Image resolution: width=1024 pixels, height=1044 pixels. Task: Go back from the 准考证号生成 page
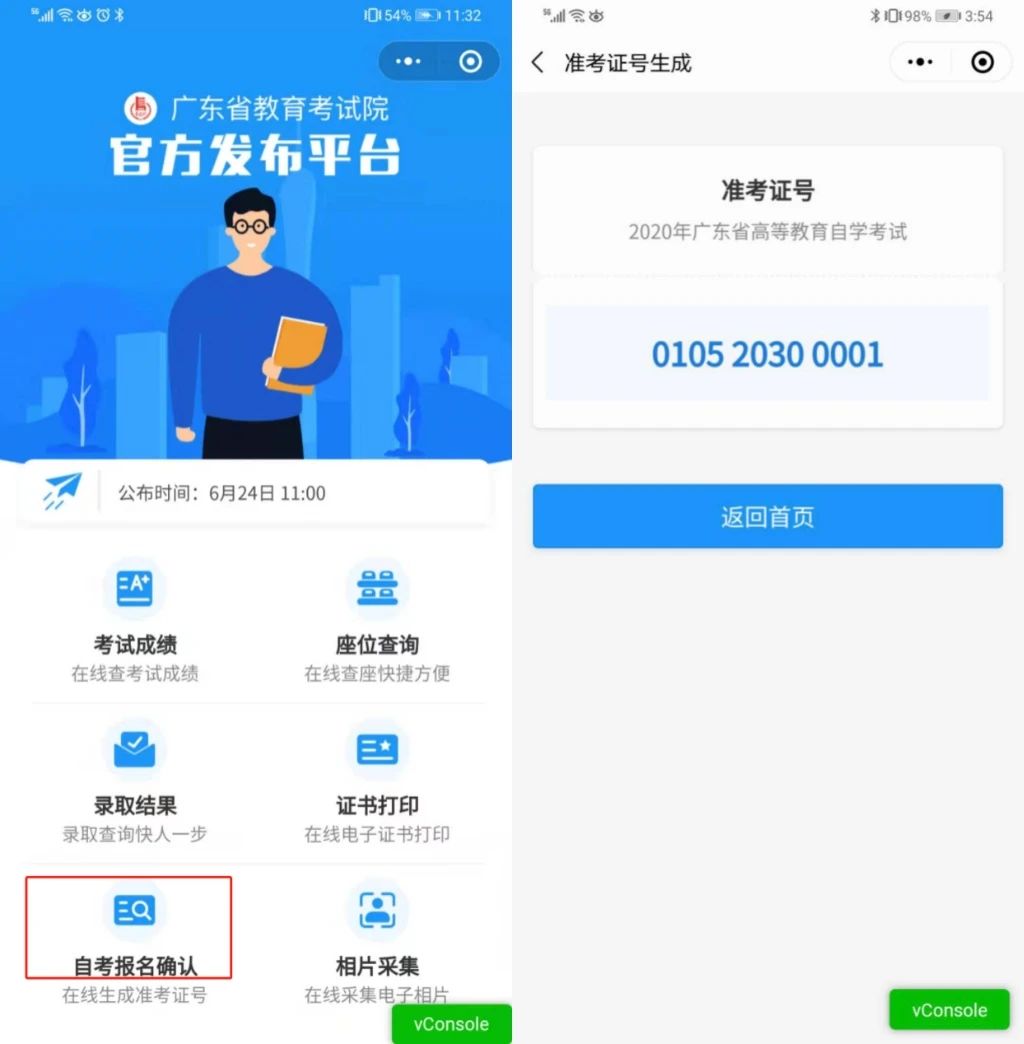coord(538,63)
